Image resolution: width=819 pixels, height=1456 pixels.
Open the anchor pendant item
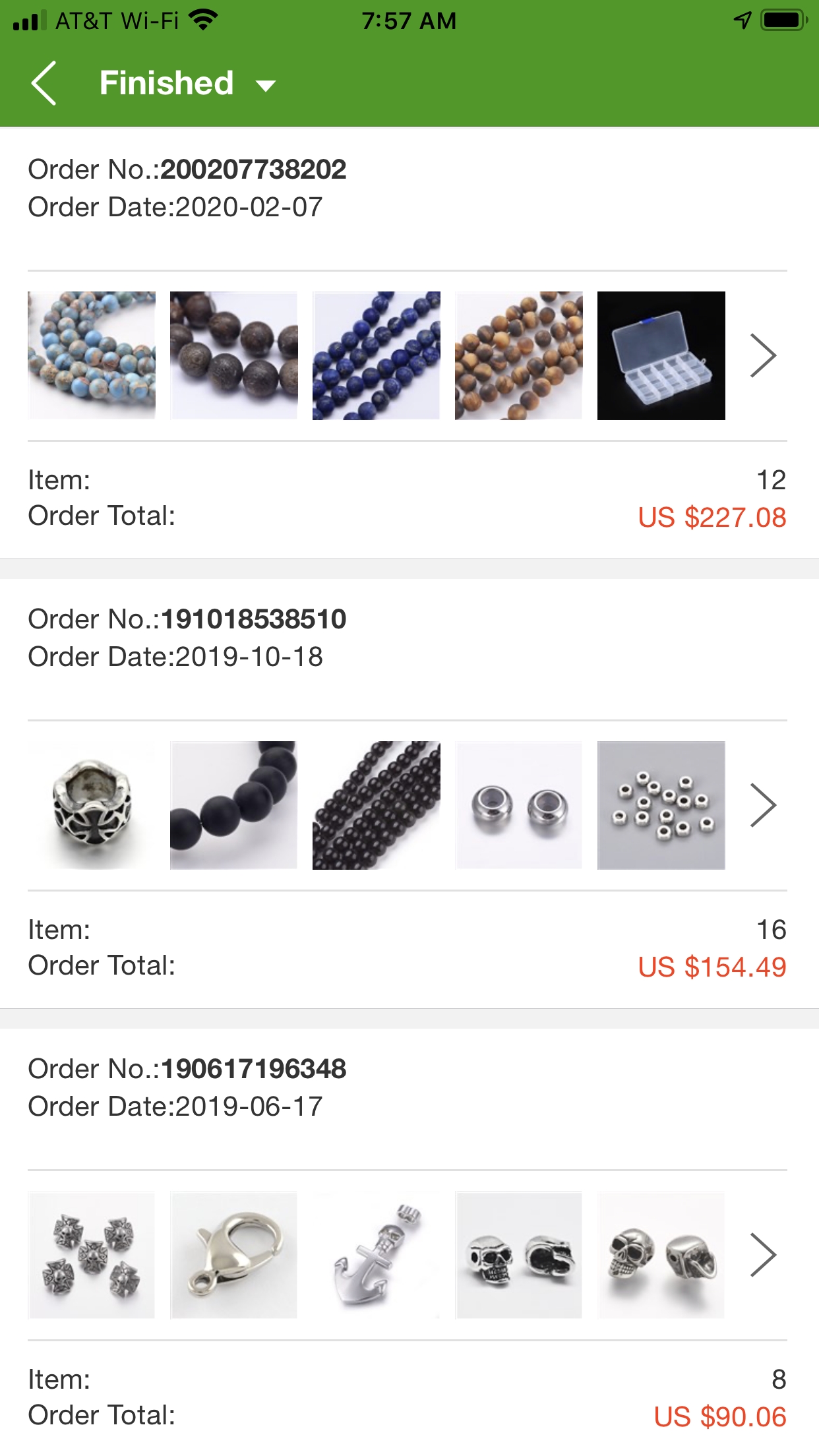[376, 1255]
